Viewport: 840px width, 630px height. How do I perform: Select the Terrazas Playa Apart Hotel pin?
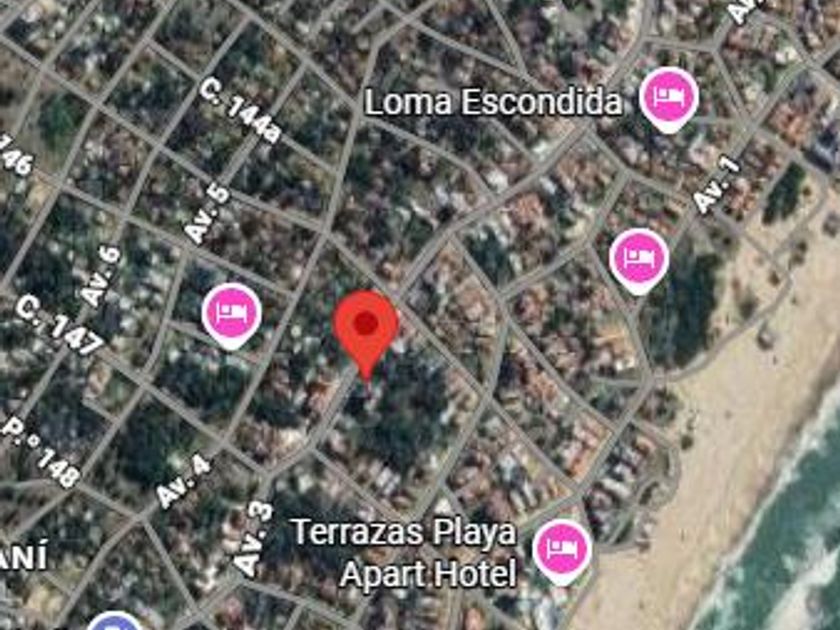click(x=562, y=552)
